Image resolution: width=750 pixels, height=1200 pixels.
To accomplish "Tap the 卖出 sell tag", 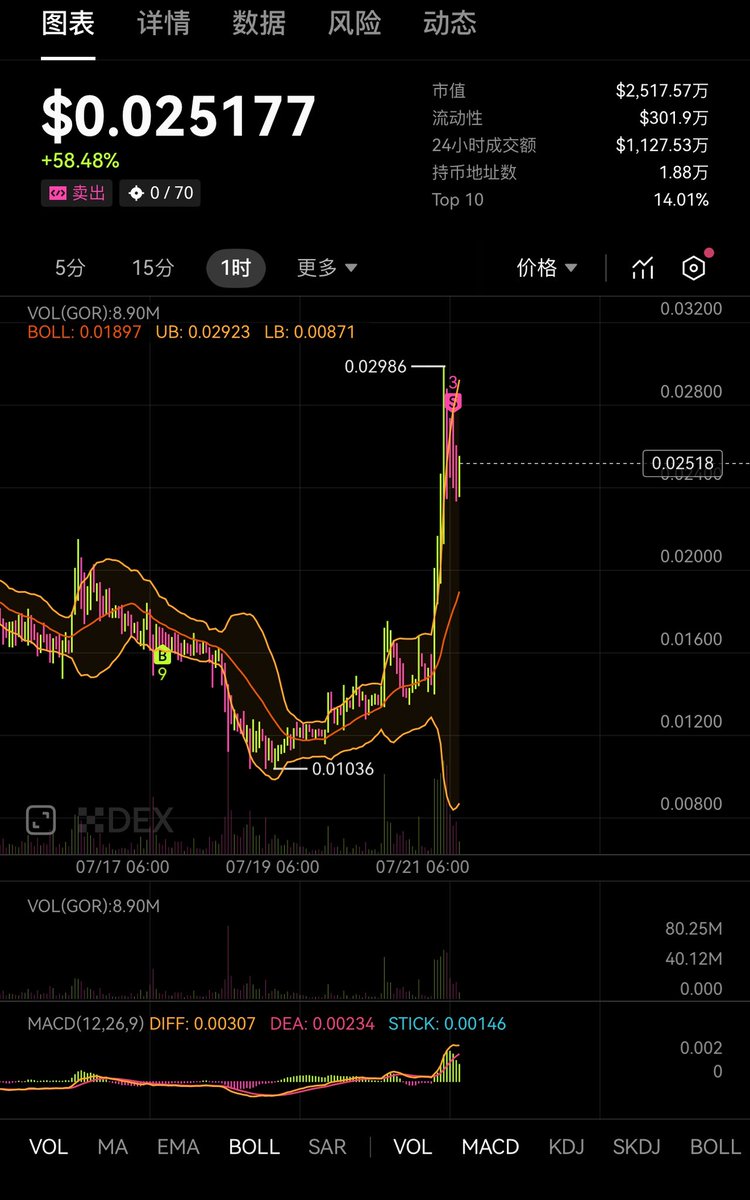I will [x=77, y=193].
